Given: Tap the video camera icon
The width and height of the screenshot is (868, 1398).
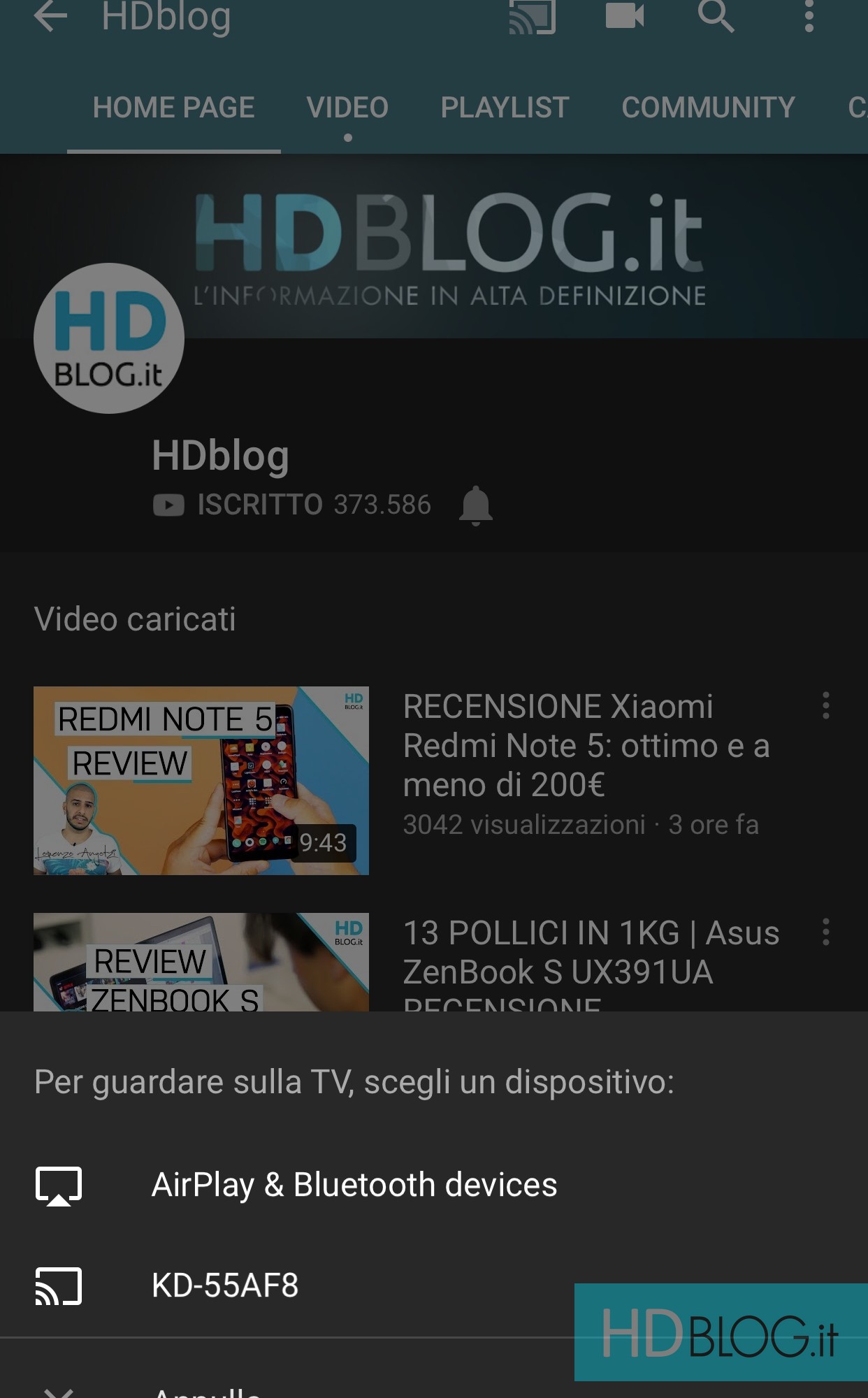Looking at the screenshot, I should click(x=624, y=15).
